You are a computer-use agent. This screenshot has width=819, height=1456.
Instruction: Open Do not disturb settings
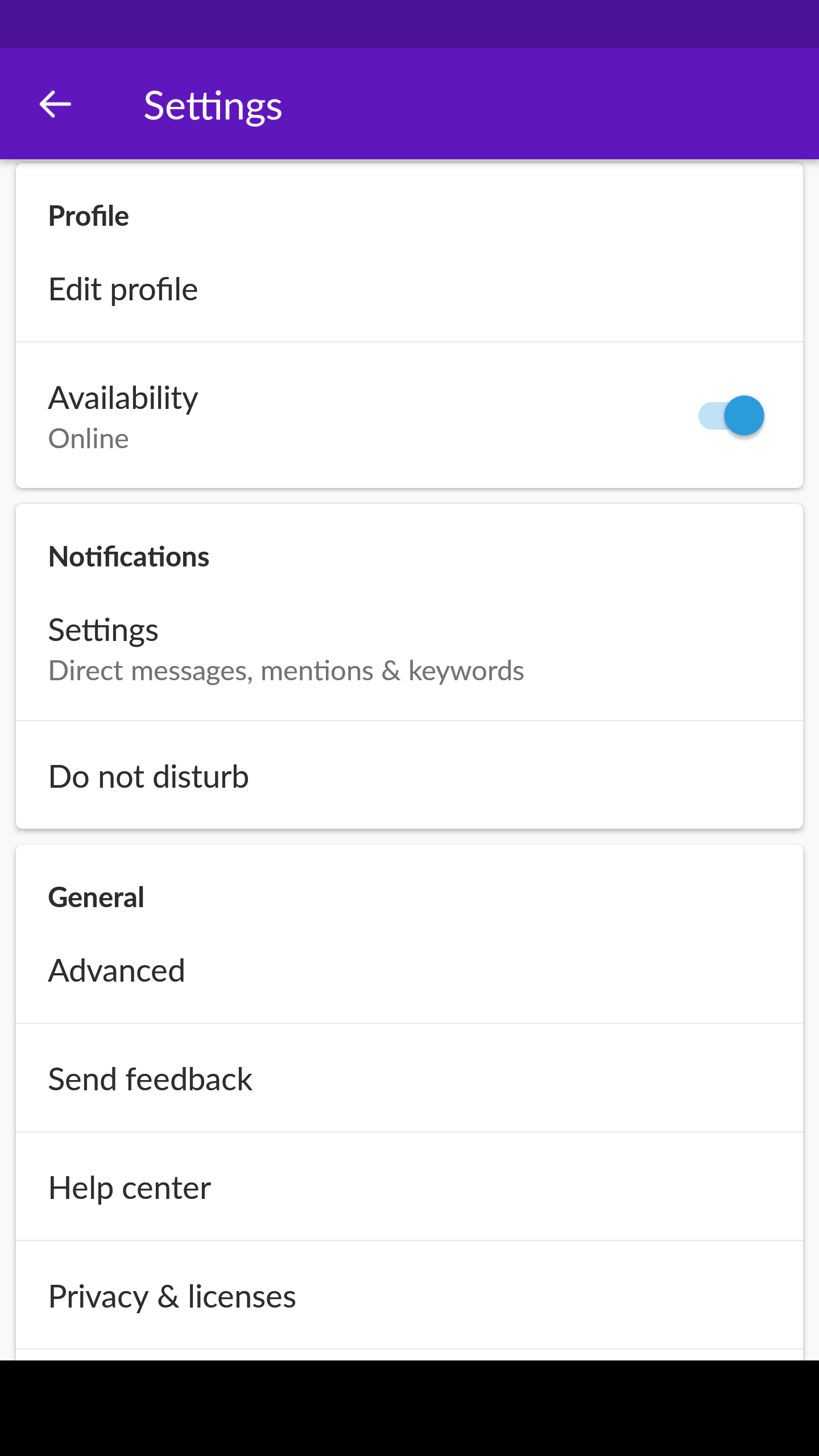[x=148, y=776]
